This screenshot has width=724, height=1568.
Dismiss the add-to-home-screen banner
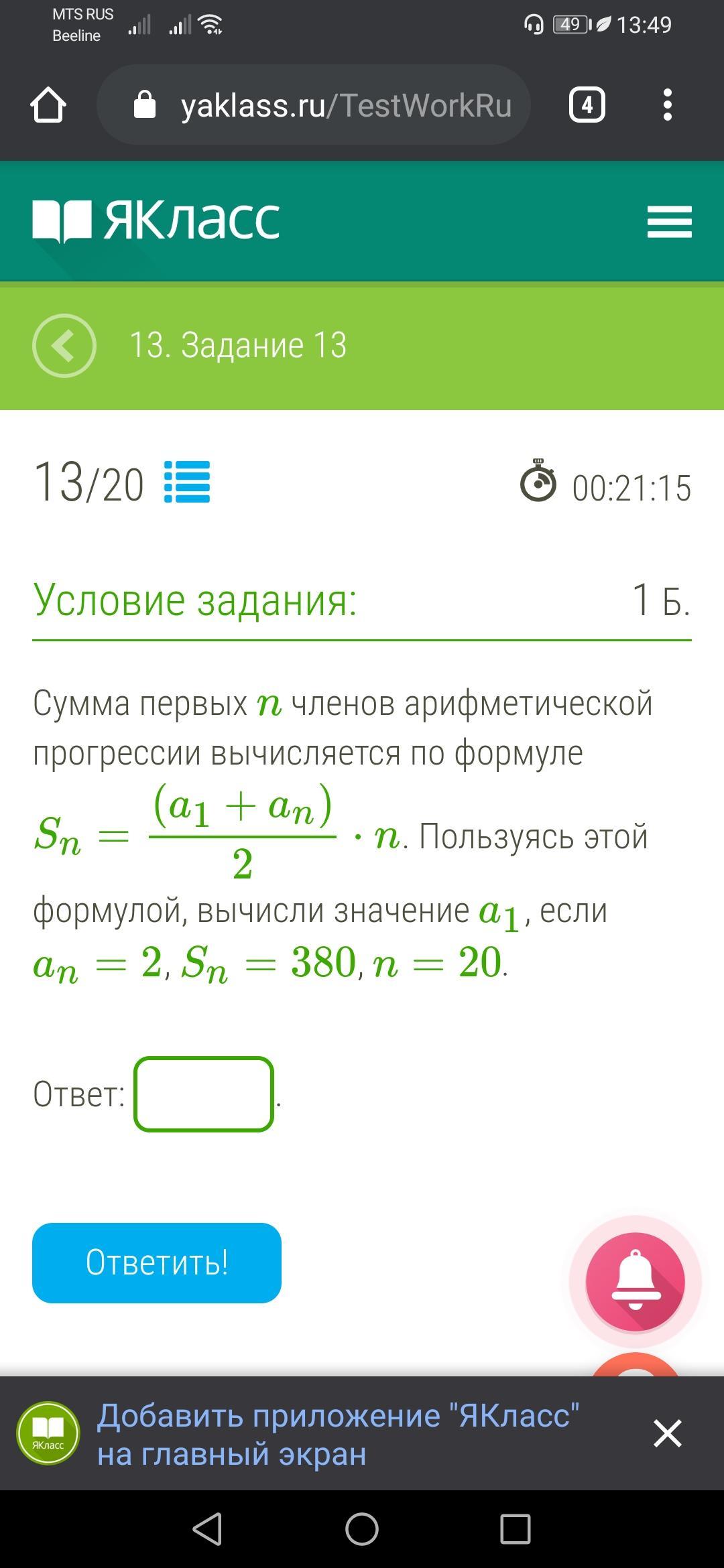pyautogui.click(x=667, y=1433)
